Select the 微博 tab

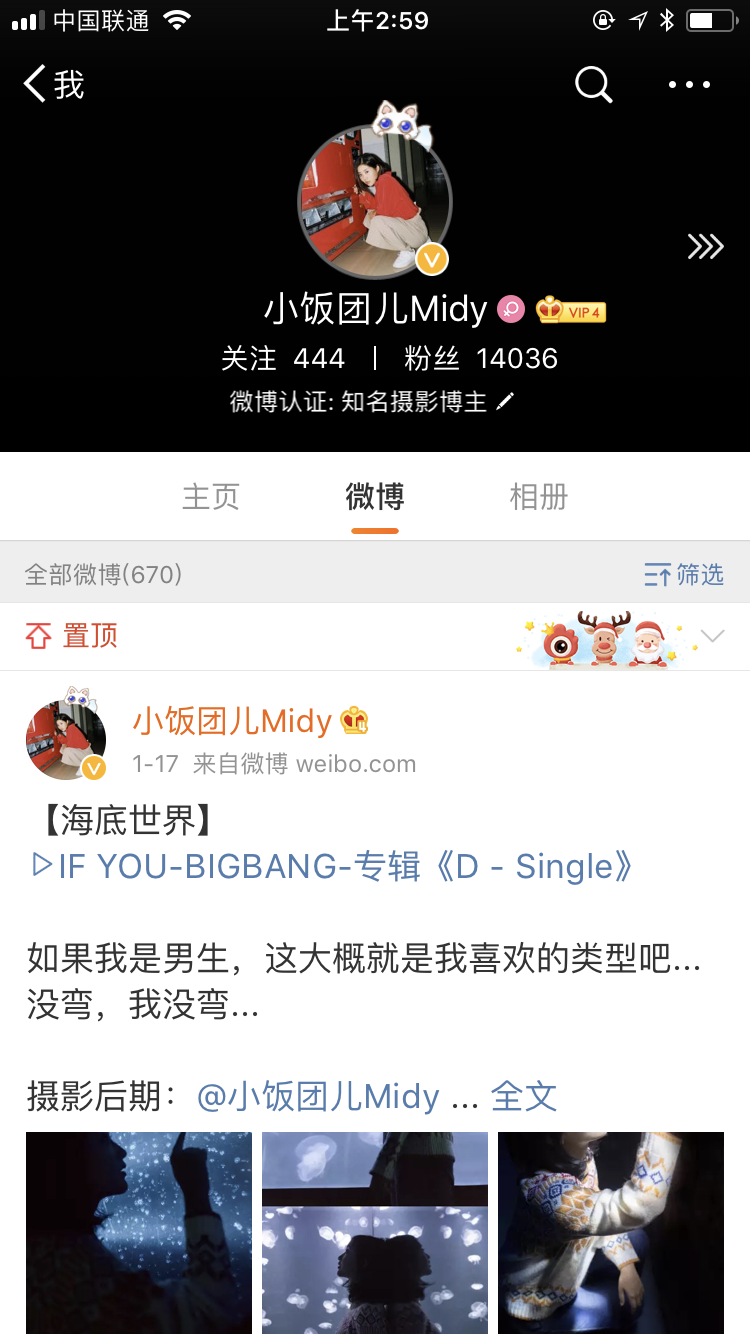(x=375, y=497)
